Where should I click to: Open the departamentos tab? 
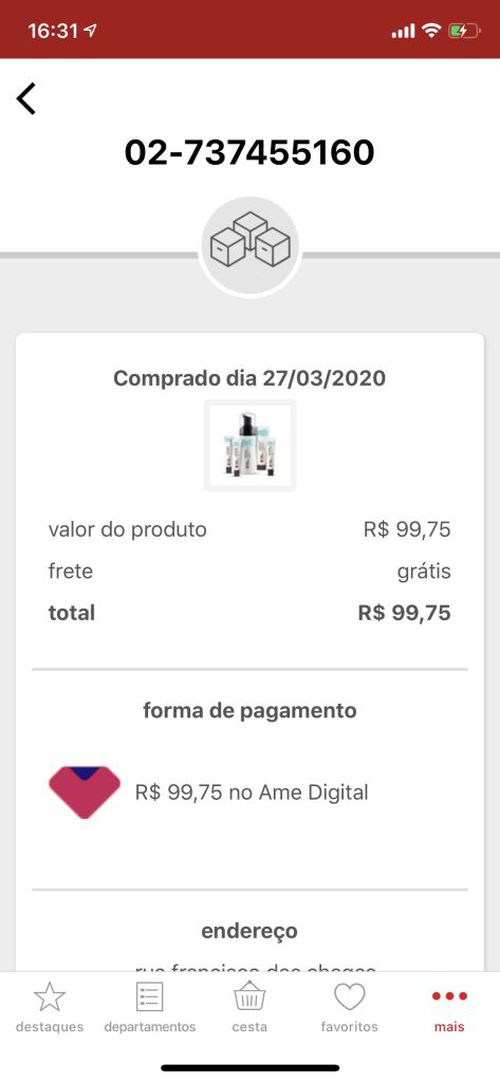click(x=150, y=1007)
